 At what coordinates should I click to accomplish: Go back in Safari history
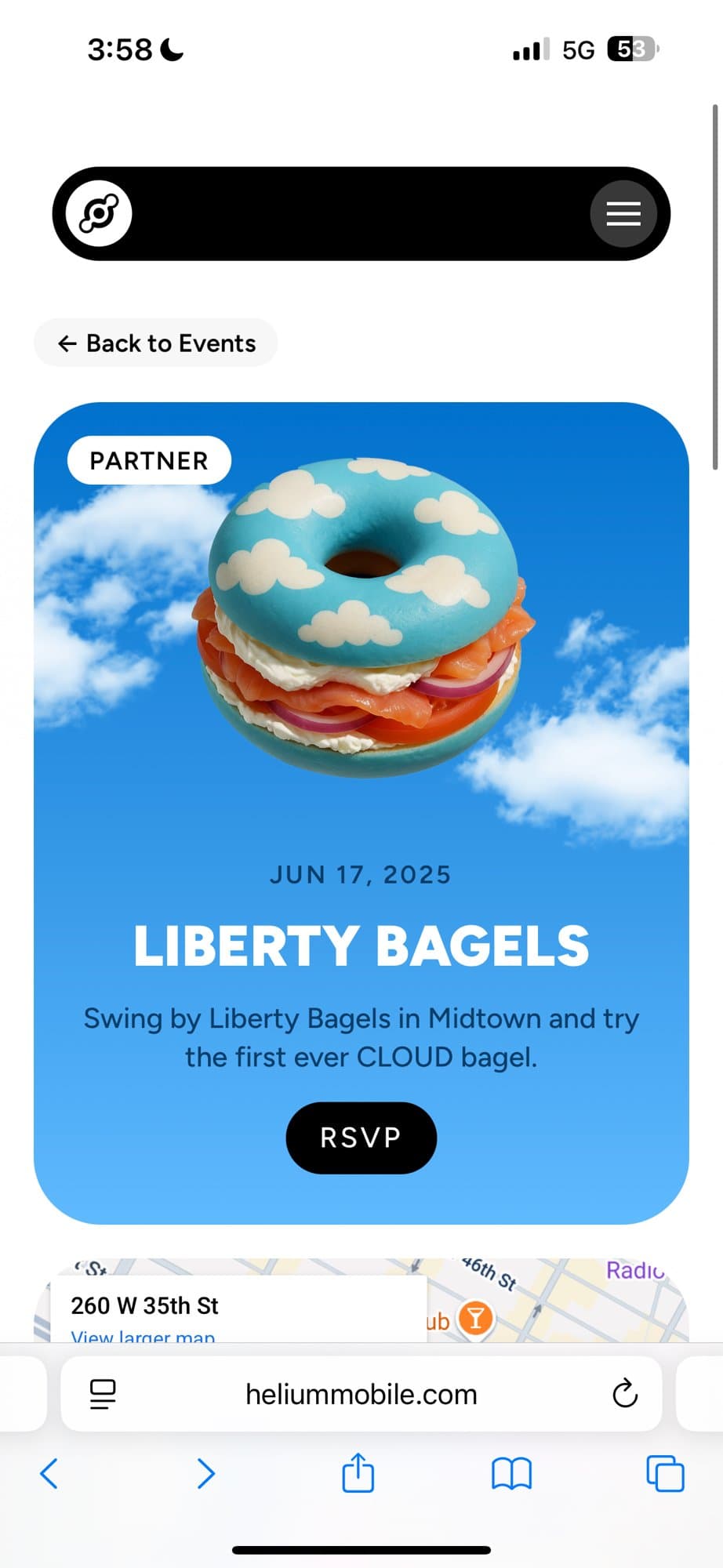coord(49,1474)
